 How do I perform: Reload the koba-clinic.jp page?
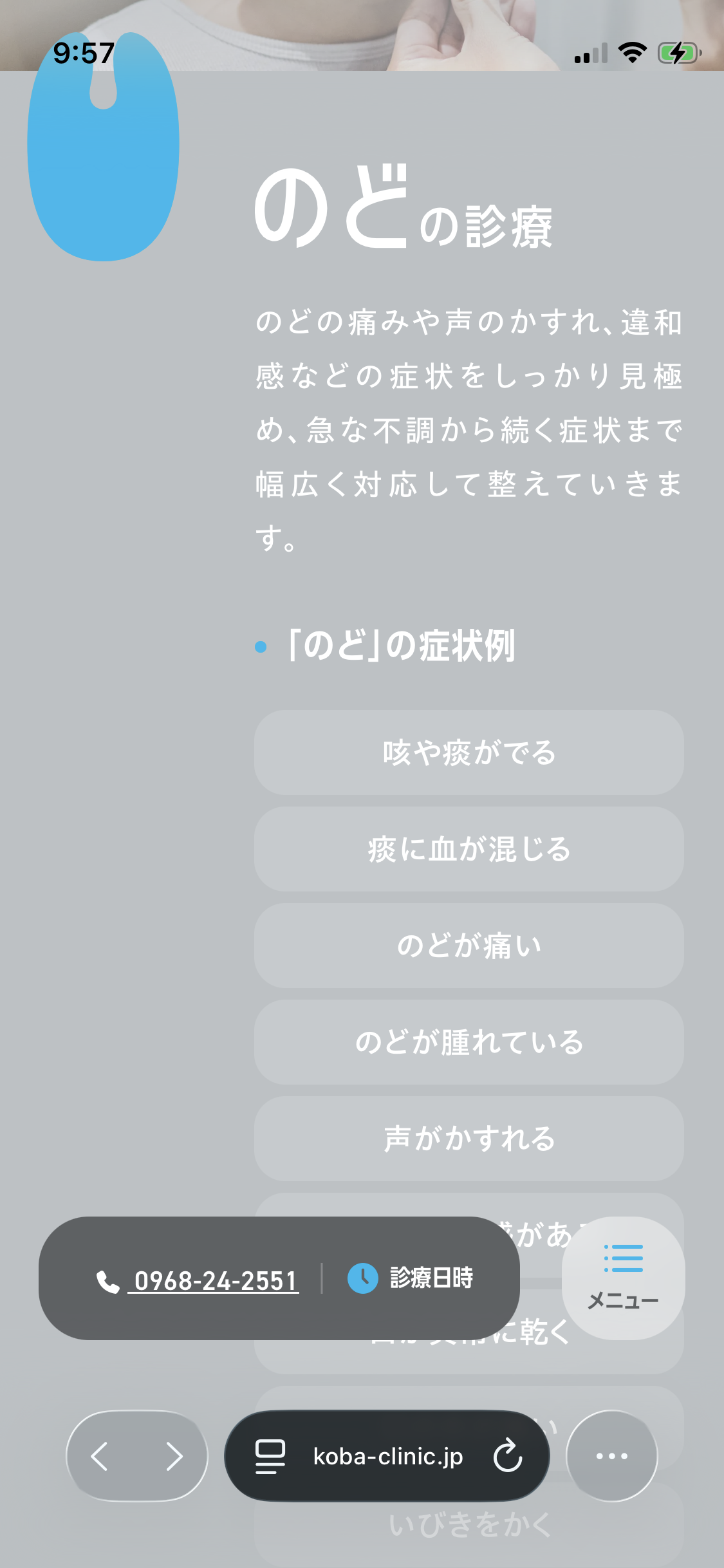coord(507,1456)
